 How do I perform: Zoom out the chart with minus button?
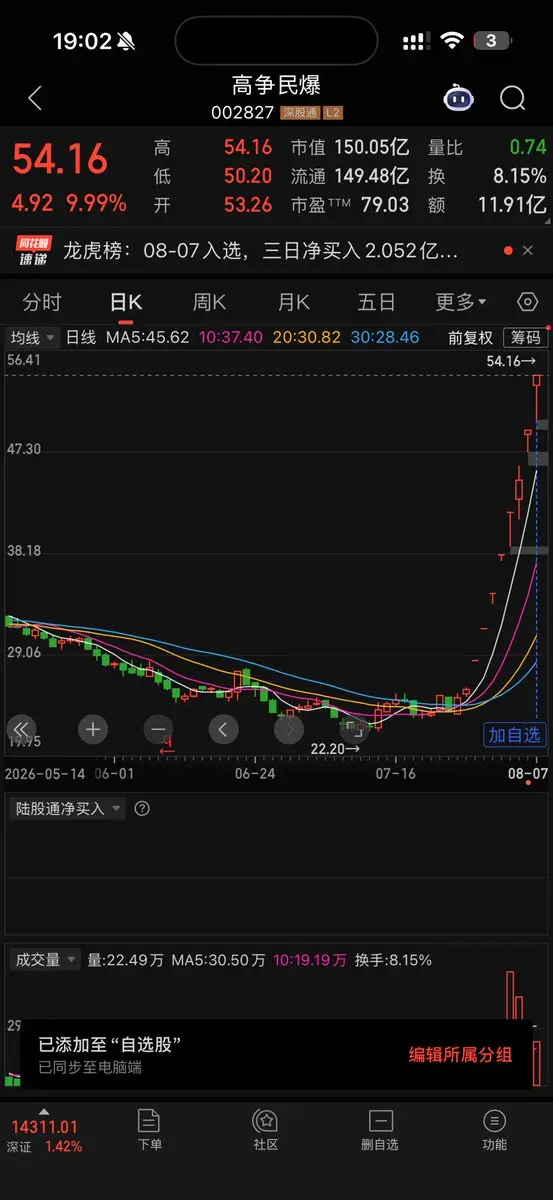coord(158,729)
